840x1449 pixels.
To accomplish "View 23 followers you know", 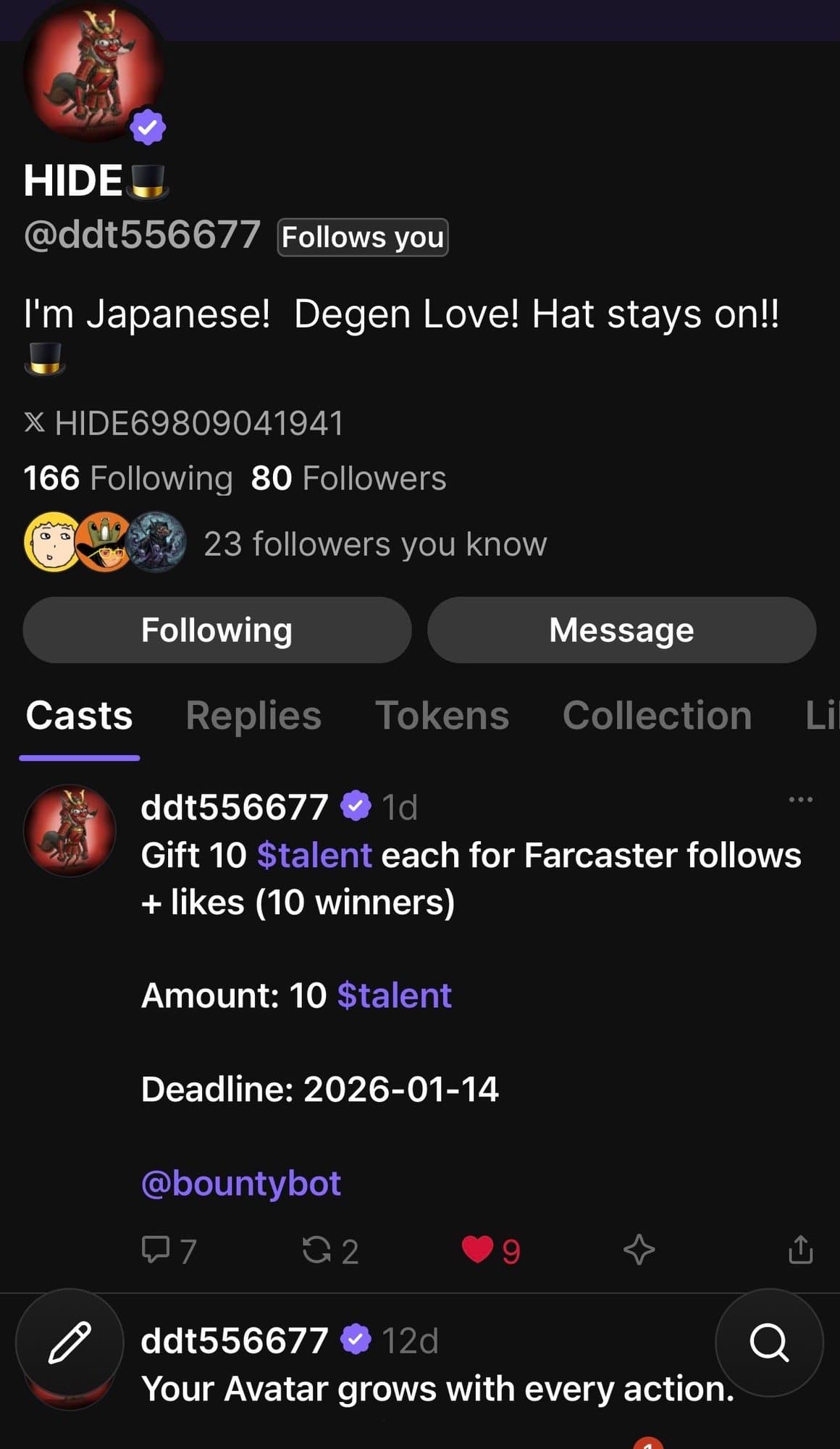I will (374, 544).
